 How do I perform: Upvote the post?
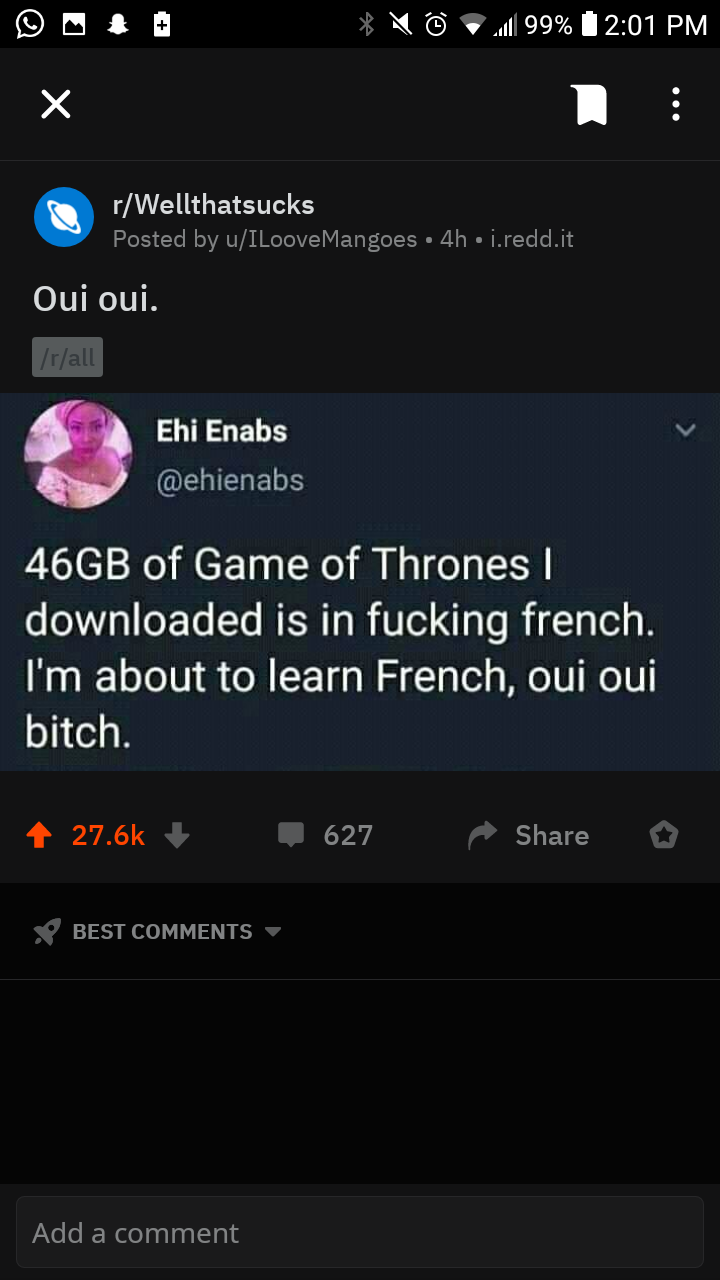tap(39, 835)
